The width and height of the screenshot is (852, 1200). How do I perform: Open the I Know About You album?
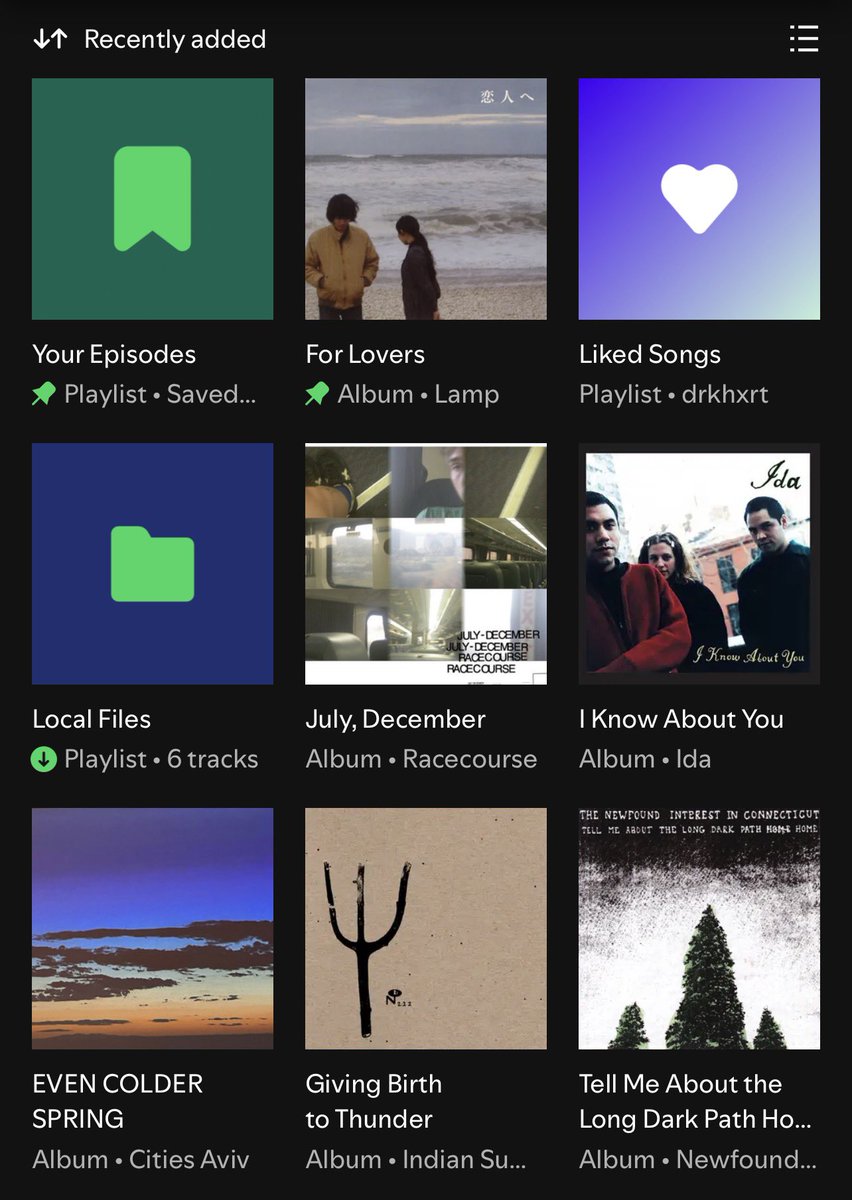click(x=699, y=564)
